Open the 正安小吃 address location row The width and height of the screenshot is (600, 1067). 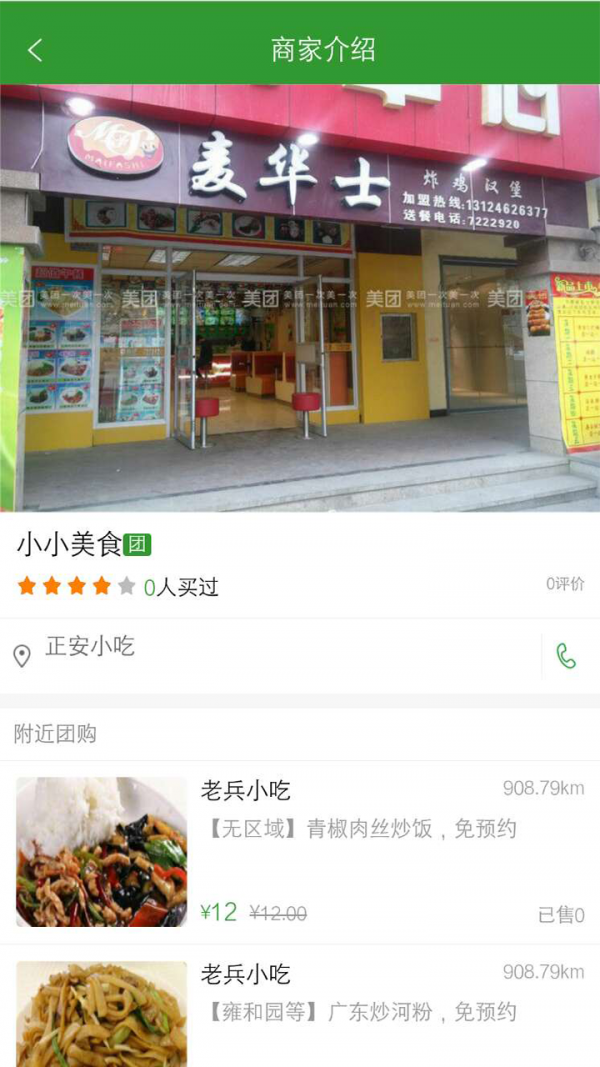click(x=270, y=650)
